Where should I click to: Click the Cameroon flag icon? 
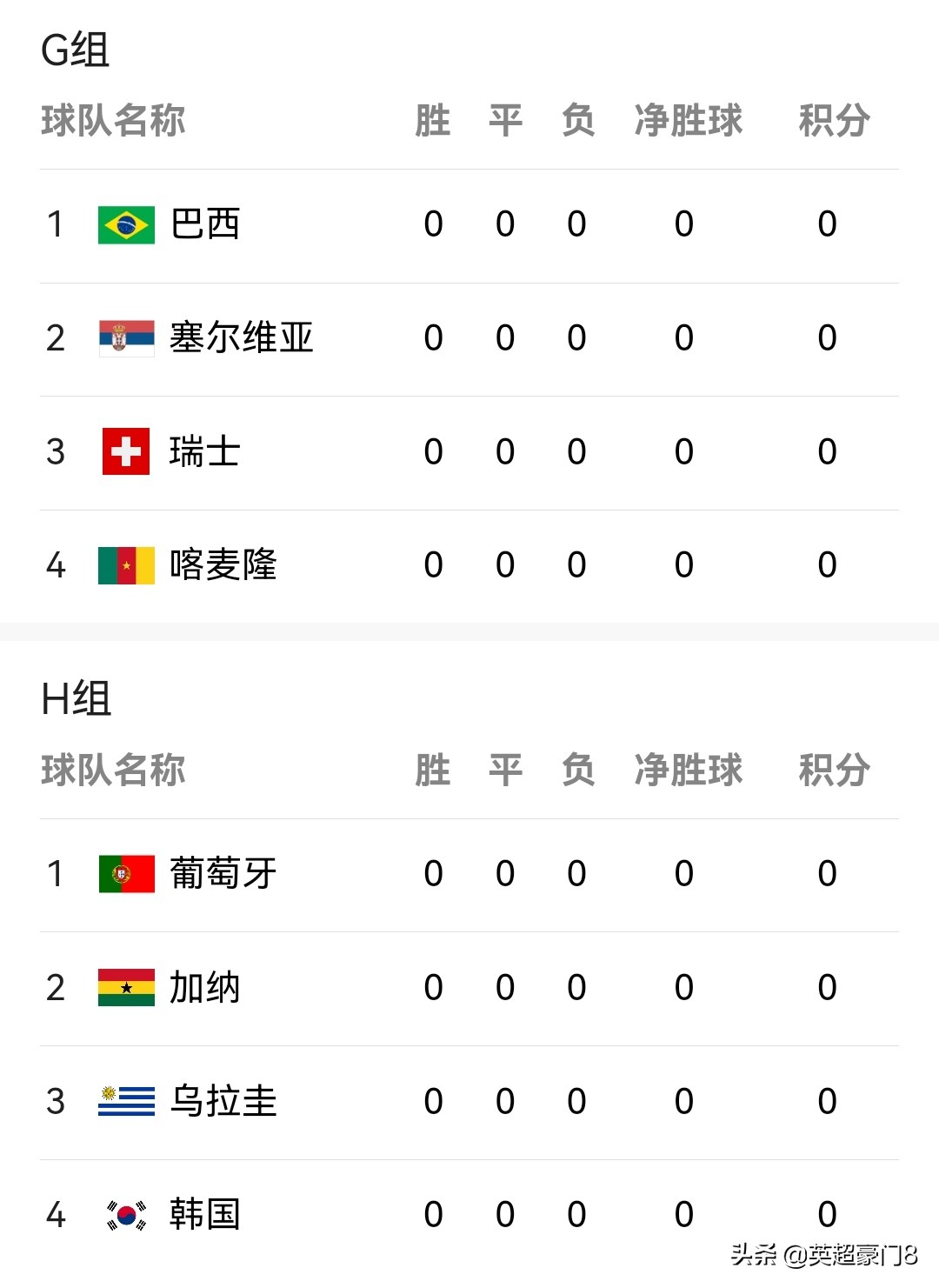pyautogui.click(x=126, y=564)
